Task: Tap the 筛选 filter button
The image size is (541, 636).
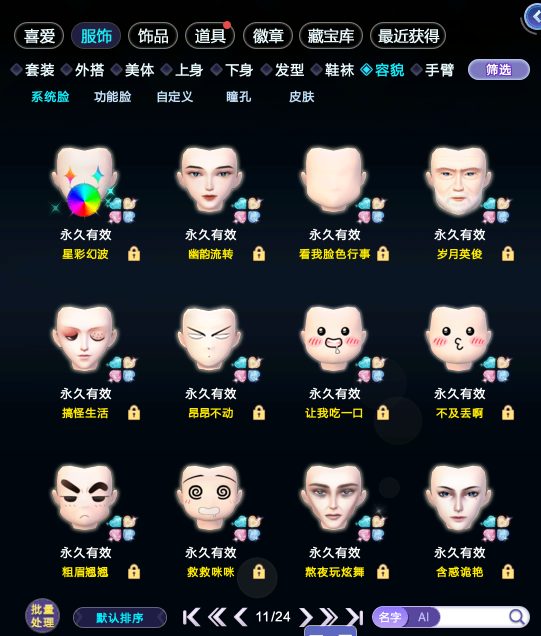Action: [x=499, y=70]
